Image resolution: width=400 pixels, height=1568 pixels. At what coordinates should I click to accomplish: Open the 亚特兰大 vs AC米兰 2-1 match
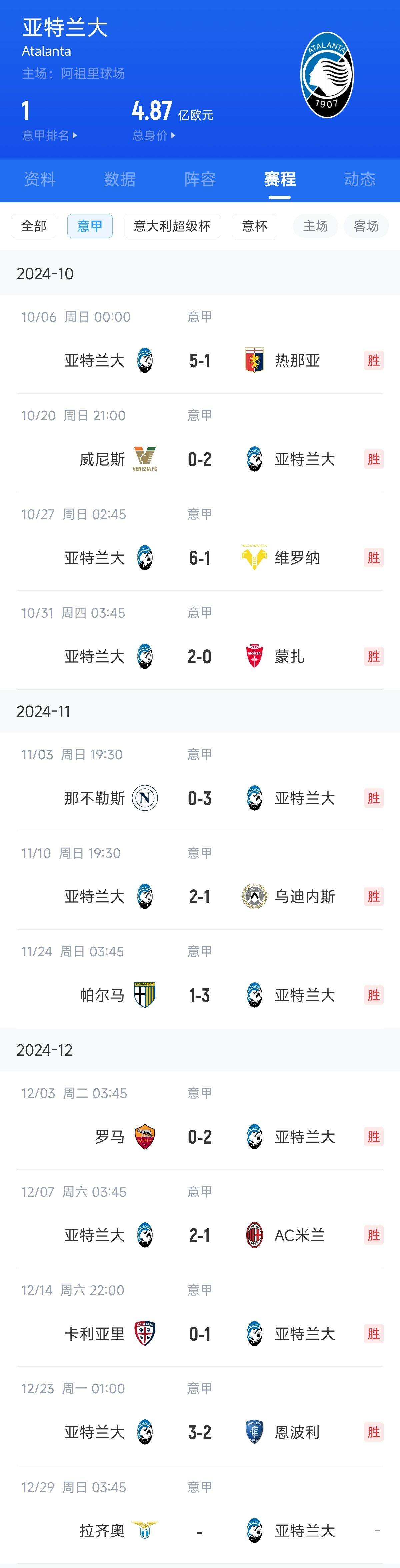point(200,1235)
